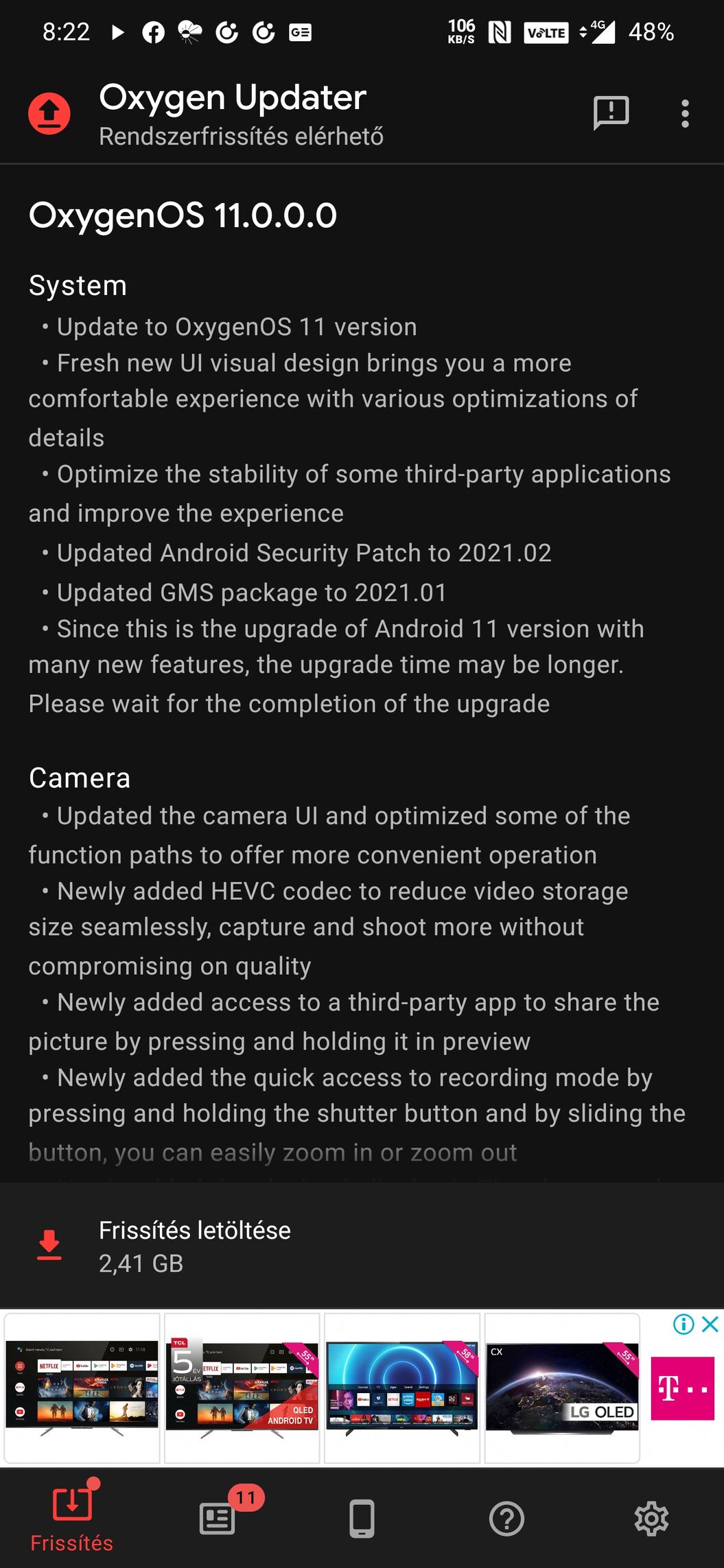Open the news tab with 11 badge
This screenshot has width=724, height=1568.
pyautogui.click(x=218, y=1517)
